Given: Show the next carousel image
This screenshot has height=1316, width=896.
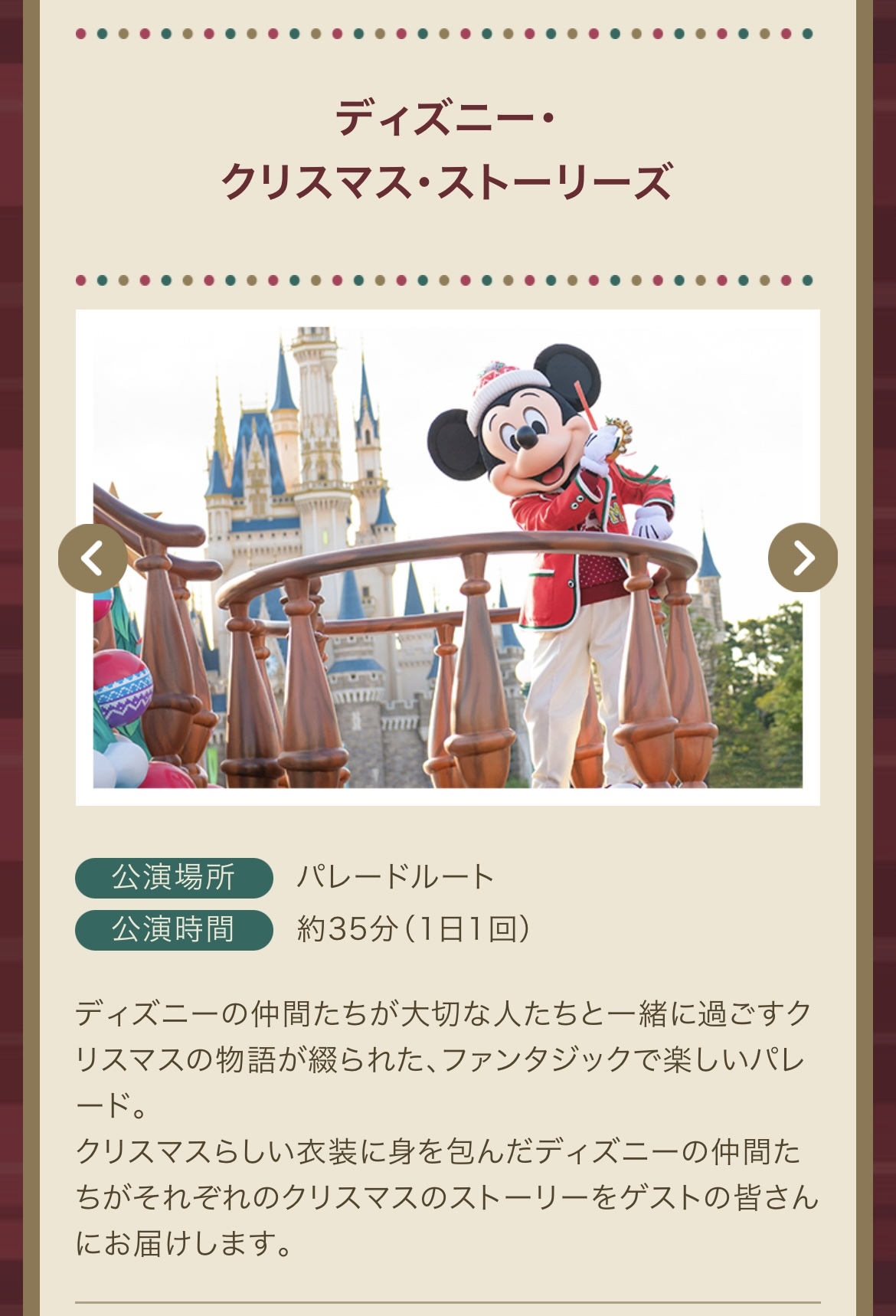Looking at the screenshot, I should pyautogui.click(x=802, y=558).
